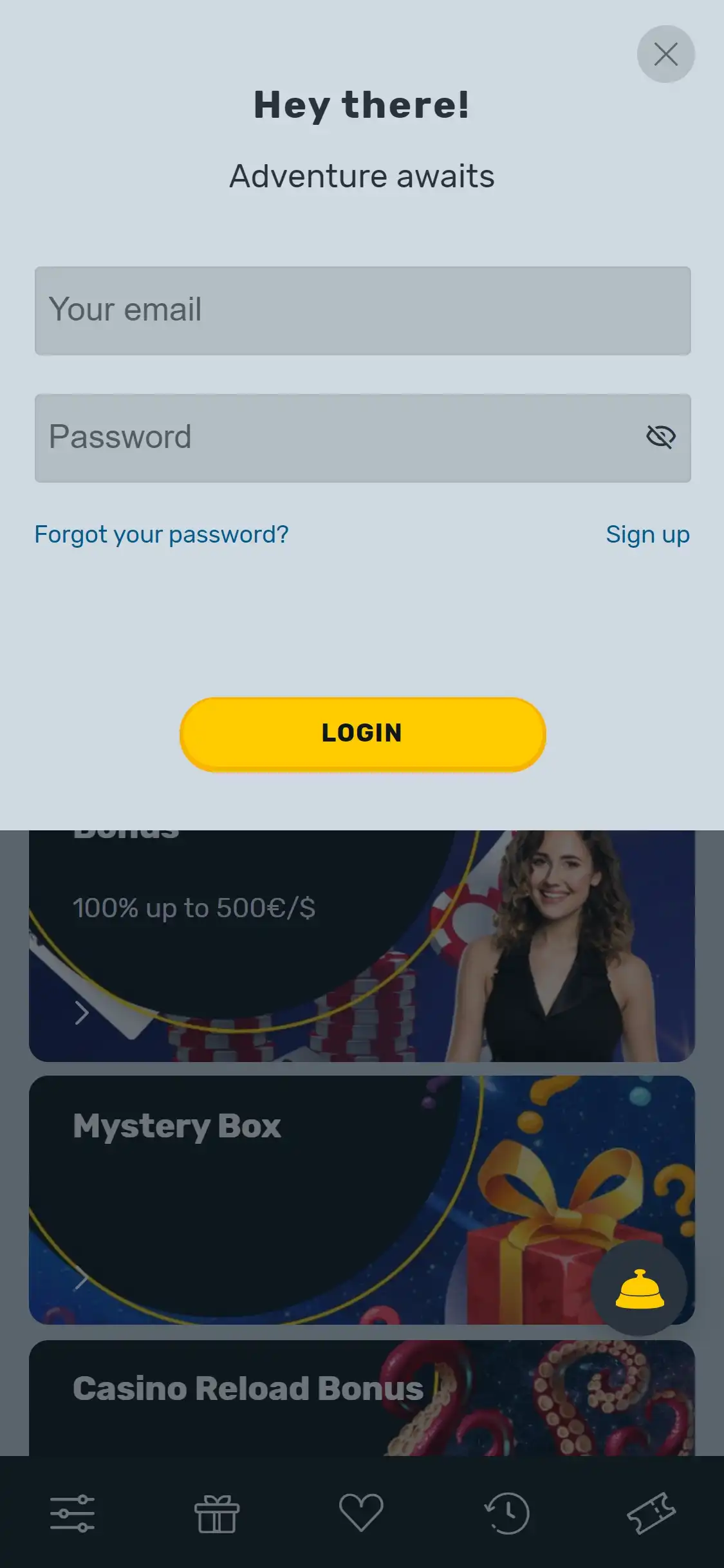The height and width of the screenshot is (1568, 724).
Task: Go to Sign up
Action: [647, 534]
